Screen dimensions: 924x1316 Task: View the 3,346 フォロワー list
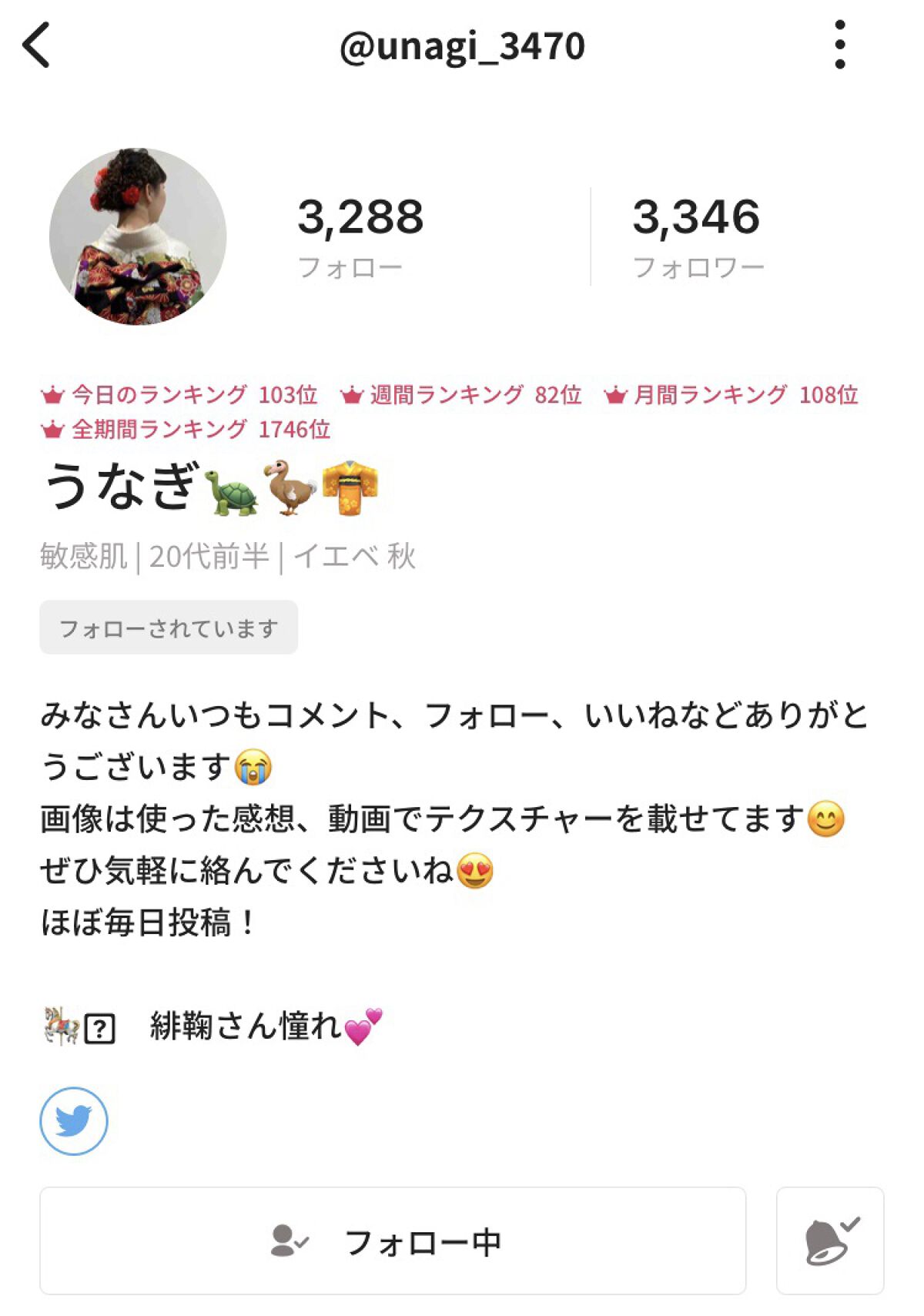click(697, 231)
